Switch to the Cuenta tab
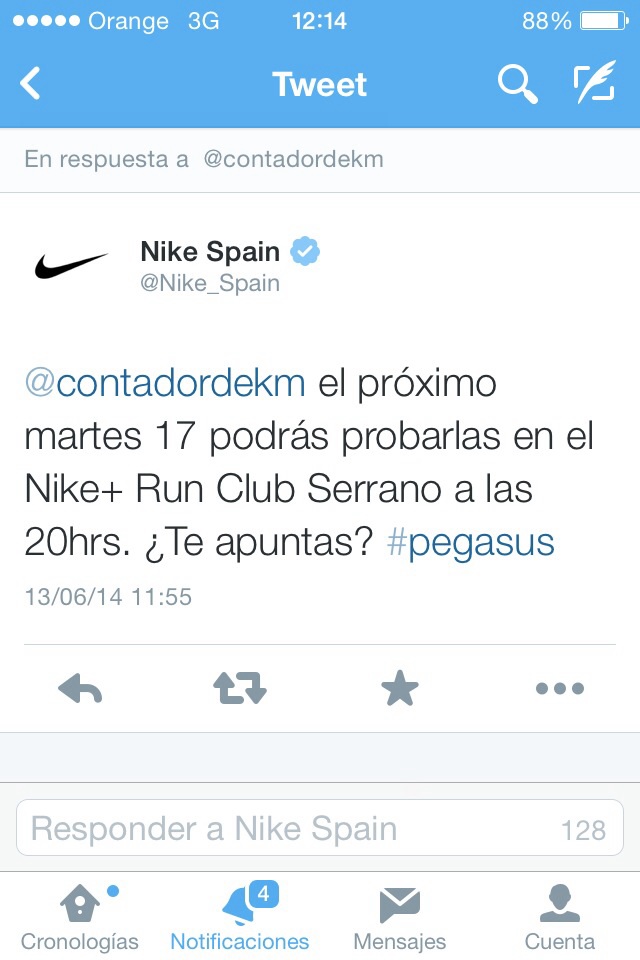This screenshot has width=640, height=960. pyautogui.click(x=560, y=917)
